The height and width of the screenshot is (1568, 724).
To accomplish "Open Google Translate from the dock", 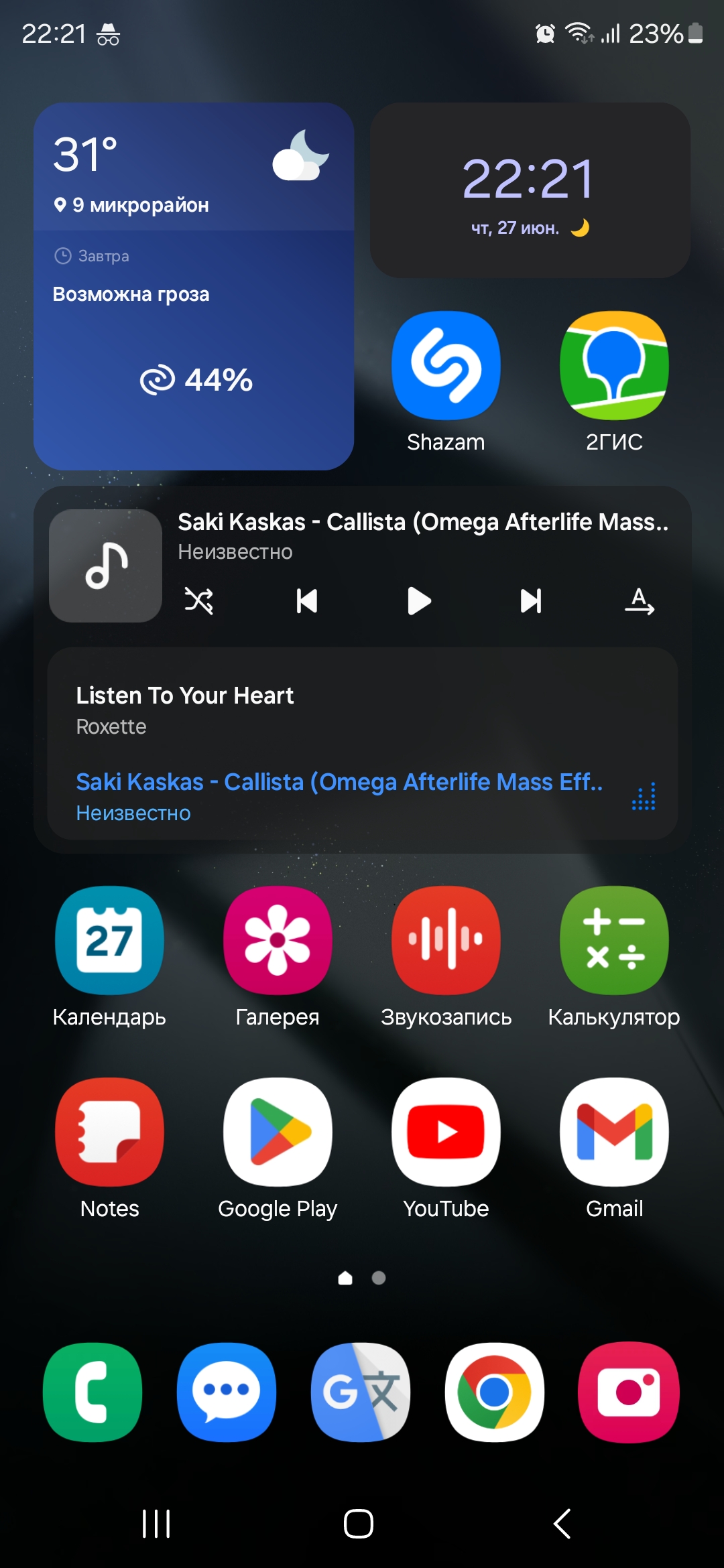I will point(361,1392).
